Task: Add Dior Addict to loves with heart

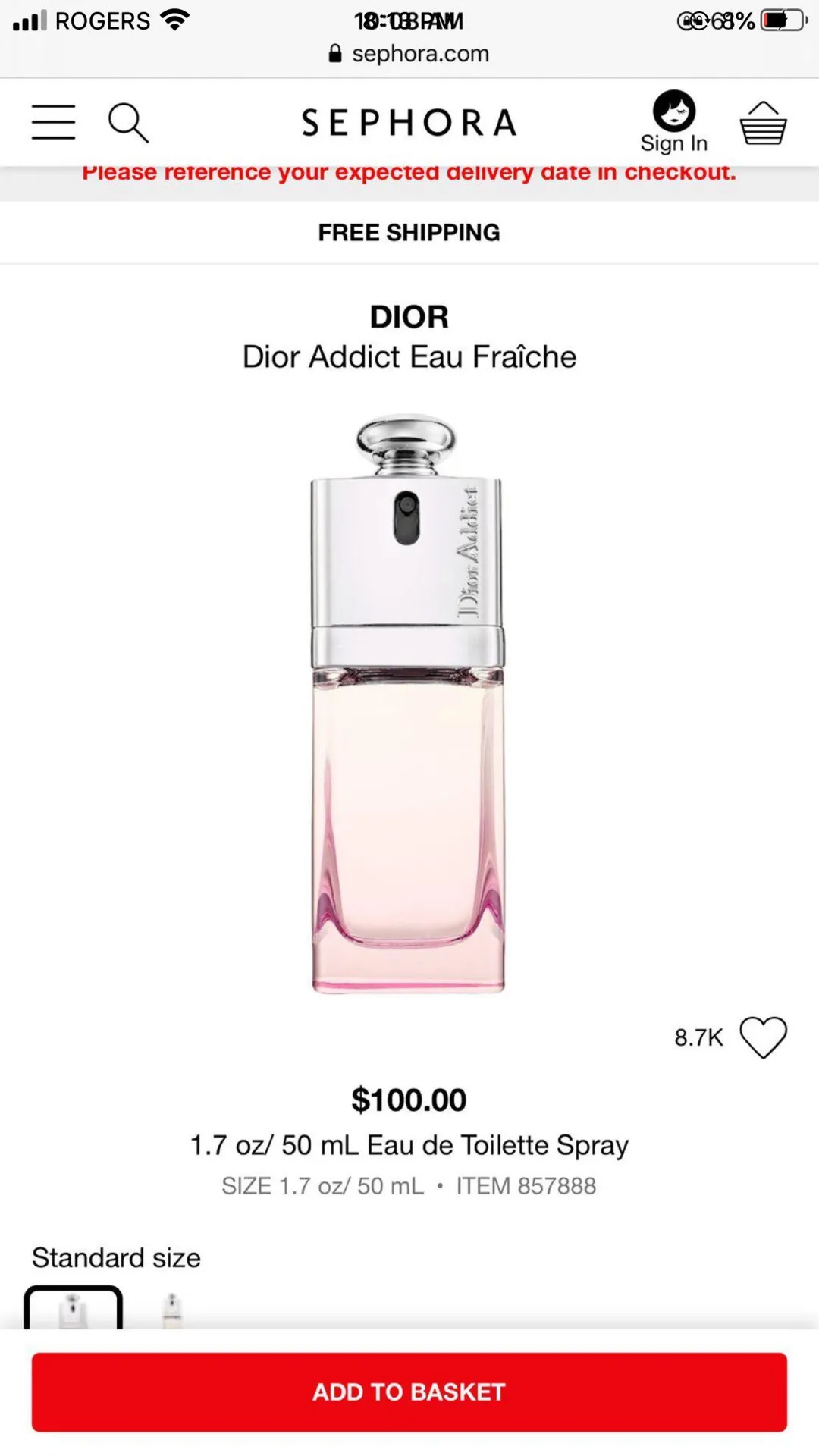Action: 763,1037
